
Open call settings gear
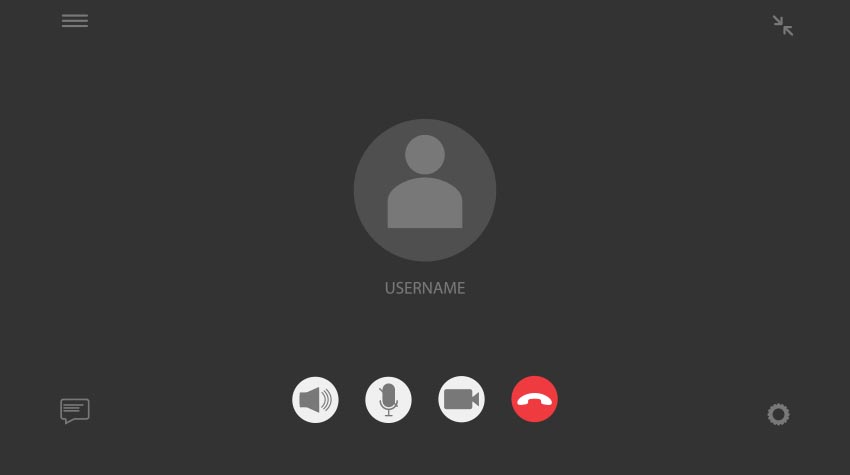778,414
